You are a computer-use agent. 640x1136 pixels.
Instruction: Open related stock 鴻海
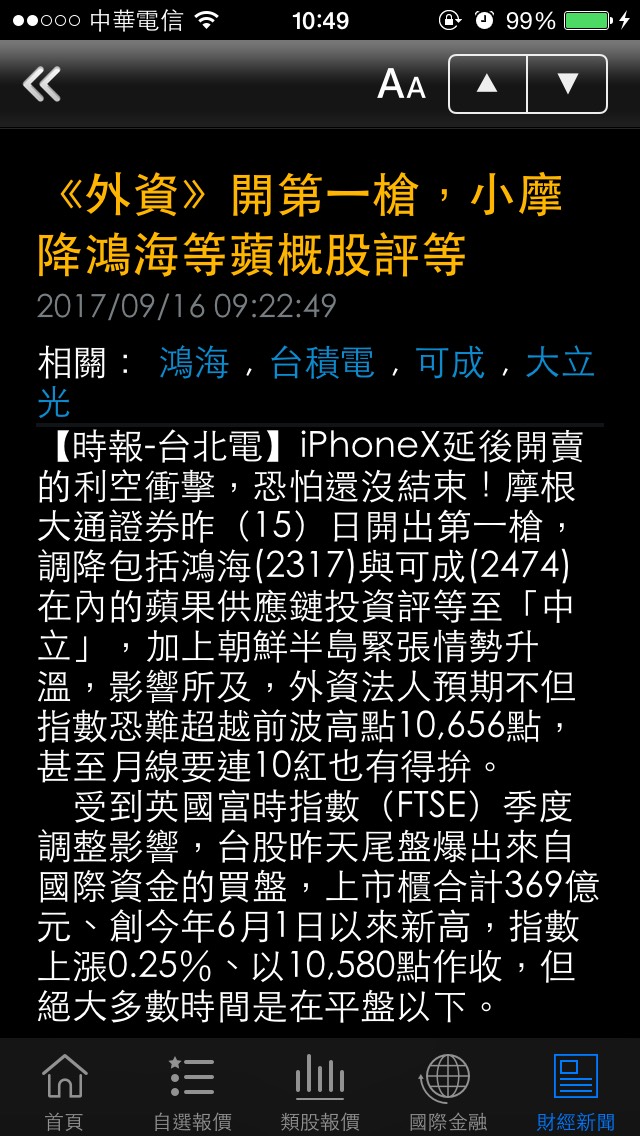click(194, 362)
